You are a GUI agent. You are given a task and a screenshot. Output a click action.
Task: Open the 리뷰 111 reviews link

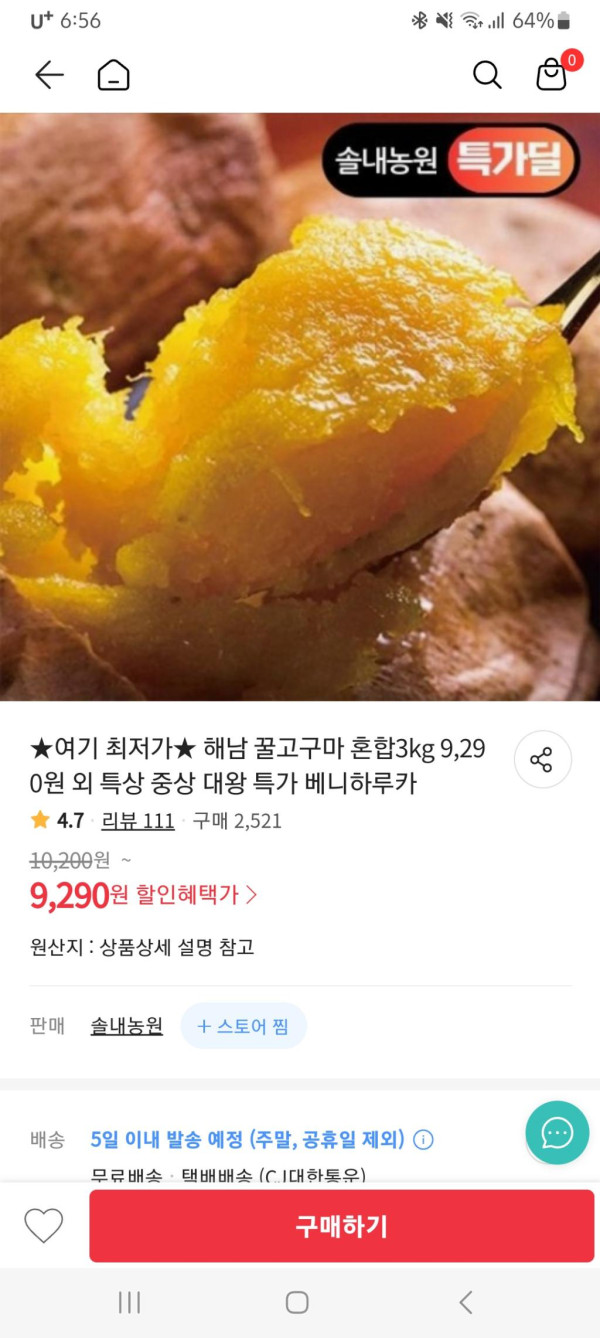138,821
